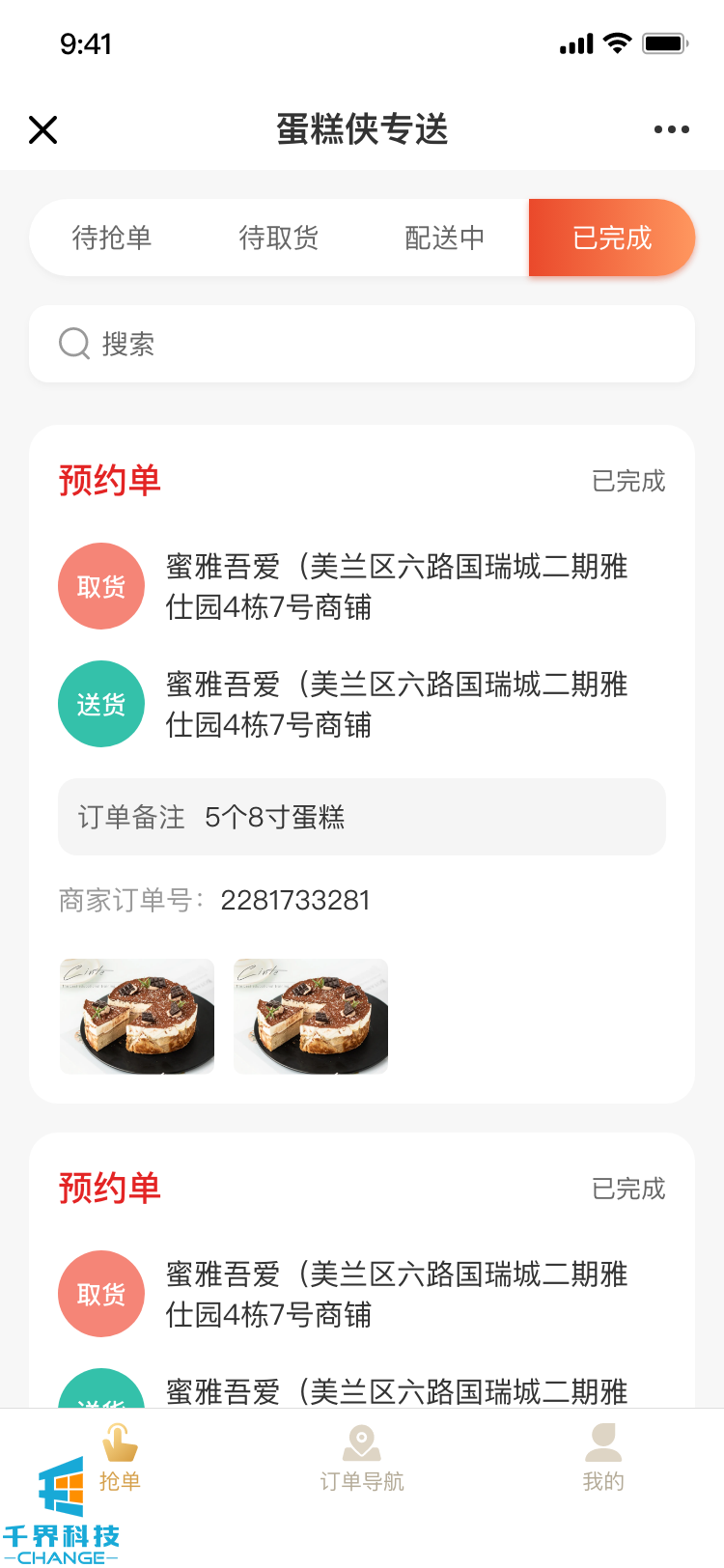Close the 蛋糕侠专送 page
This screenshot has width=724, height=1568.
click(x=43, y=129)
